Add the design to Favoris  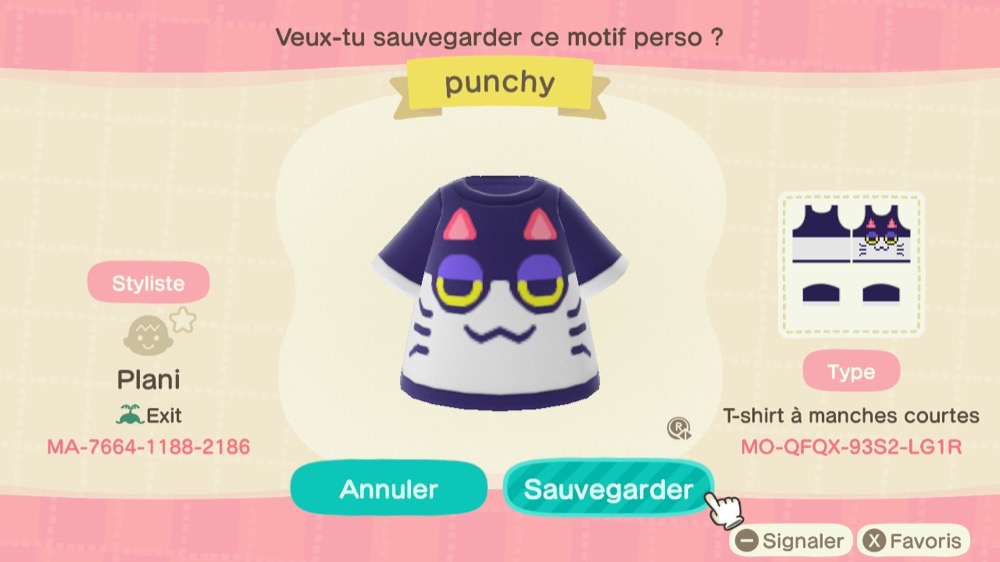tap(914, 542)
